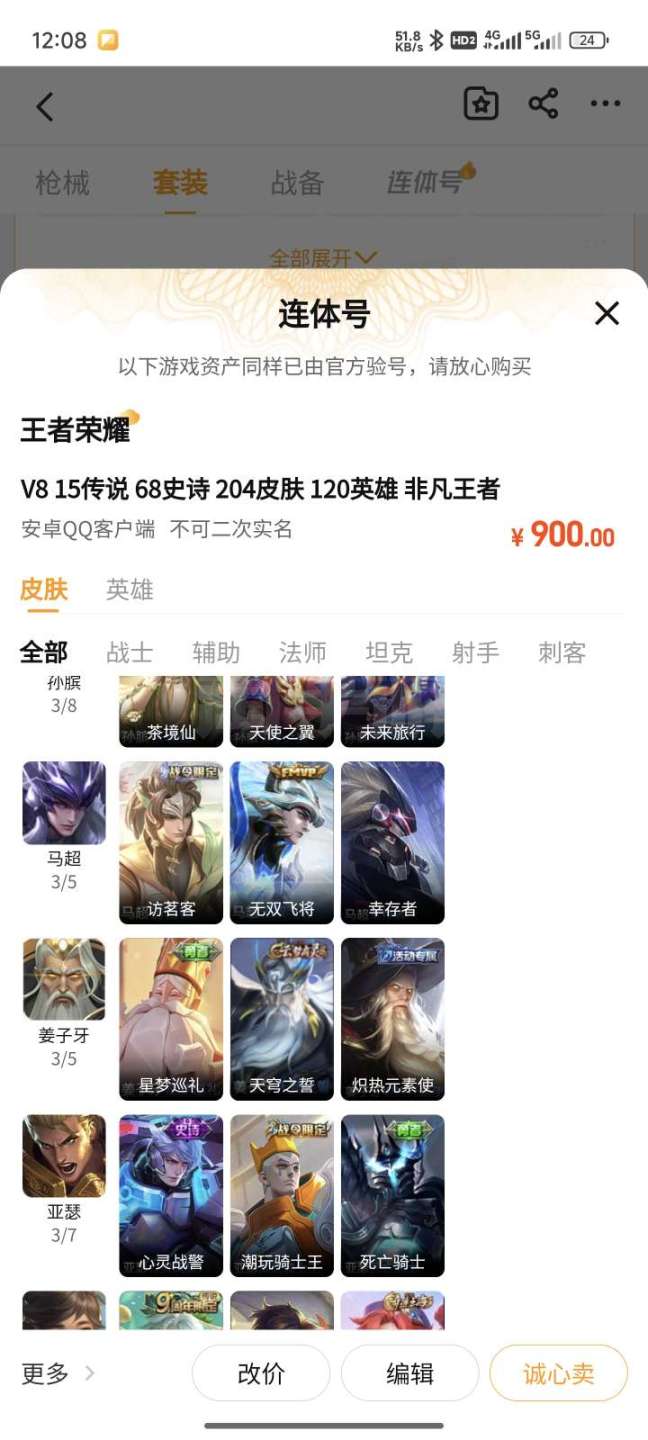View the 访茗客 skin card
648x1440 pixels.
point(171,842)
